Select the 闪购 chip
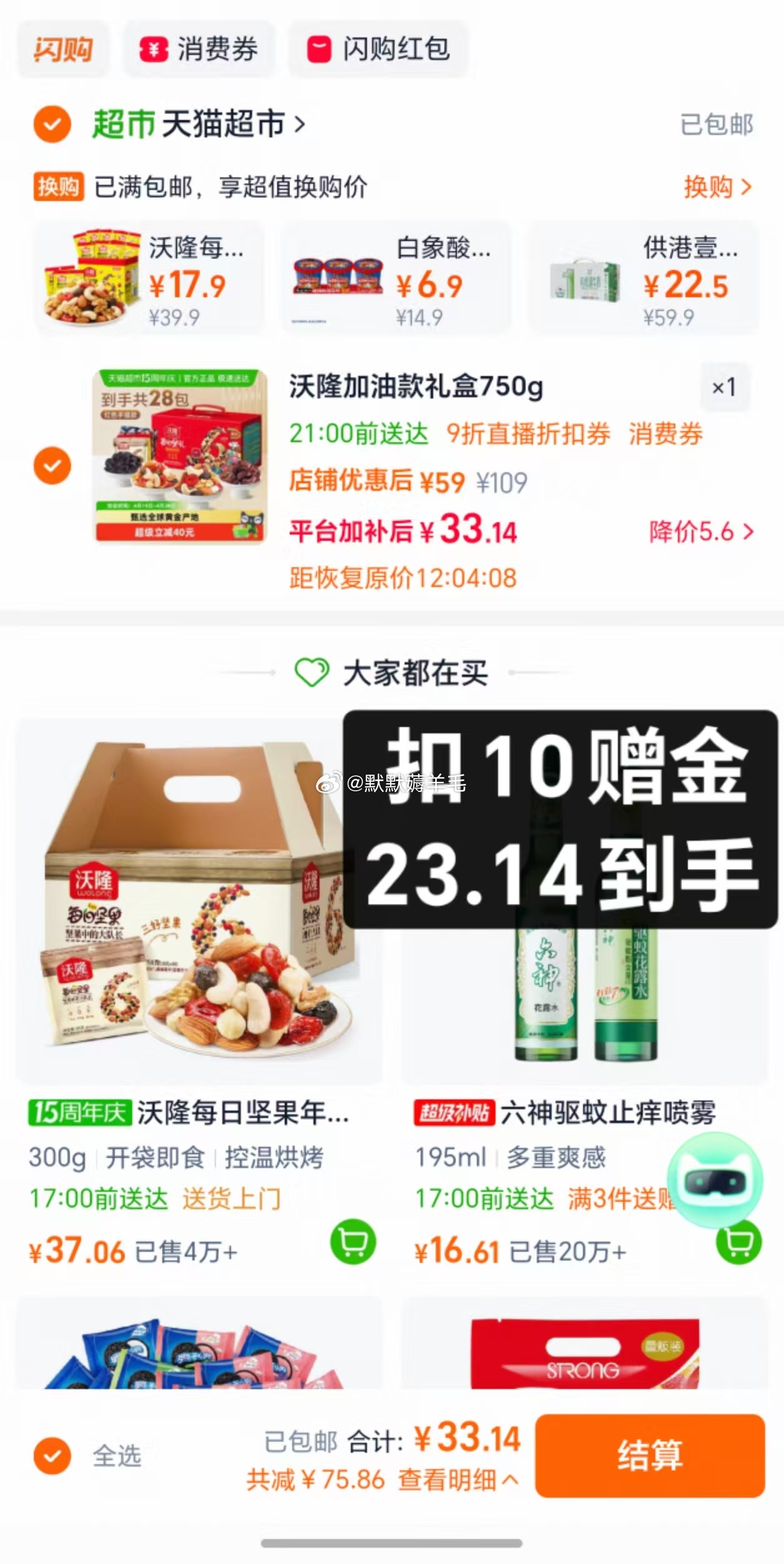This screenshot has height=1564, width=784. tap(63, 49)
